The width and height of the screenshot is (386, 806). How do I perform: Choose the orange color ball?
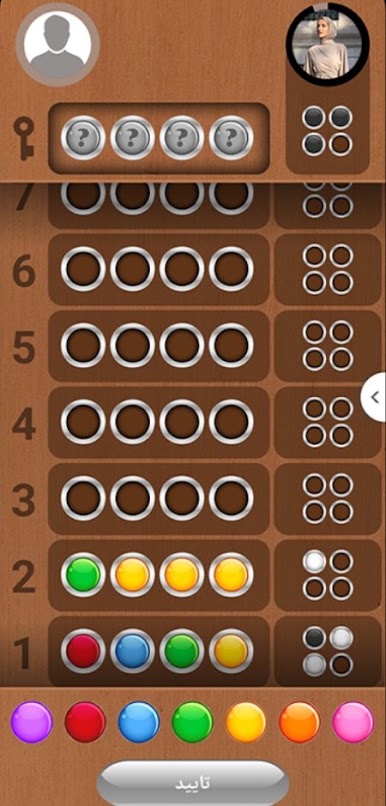coord(300,722)
